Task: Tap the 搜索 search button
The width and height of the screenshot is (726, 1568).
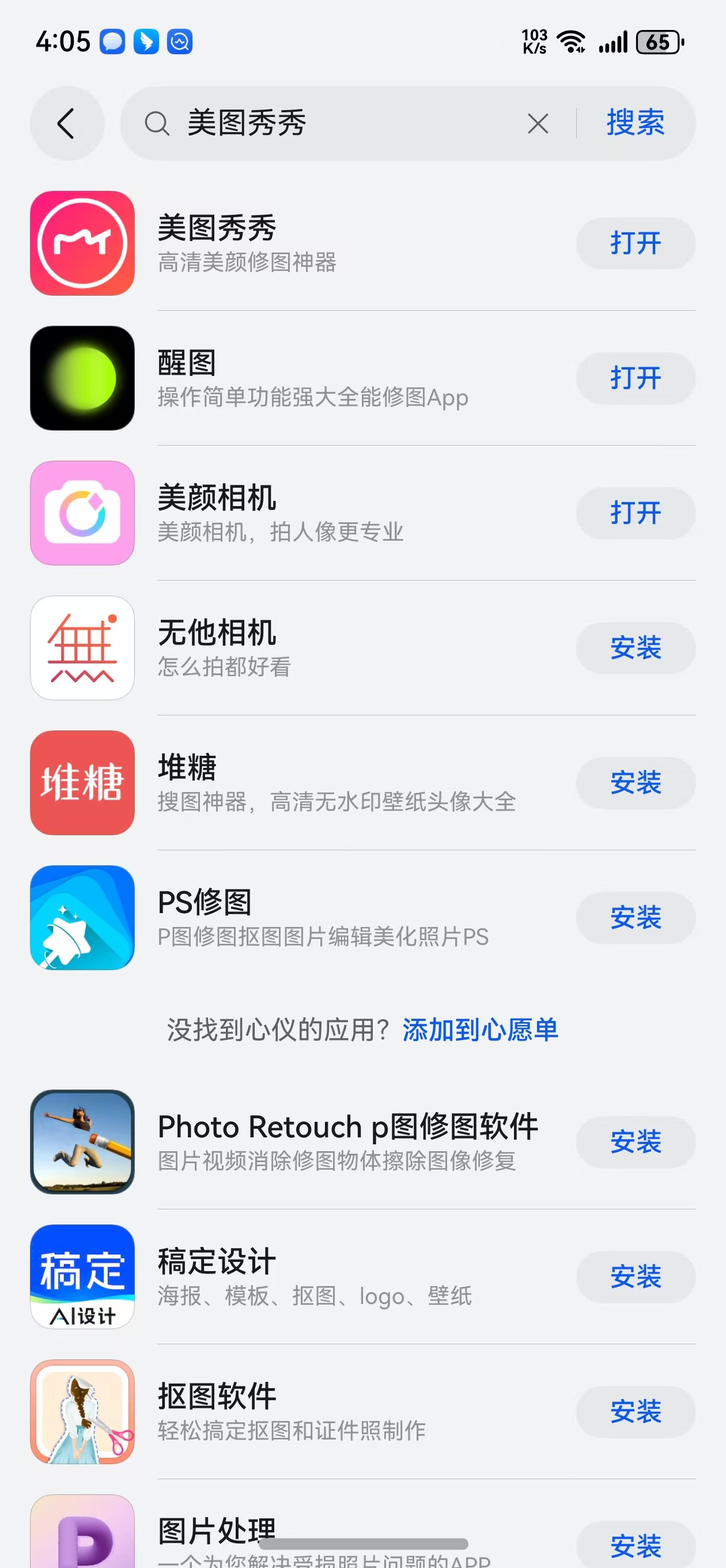Action: pos(635,123)
